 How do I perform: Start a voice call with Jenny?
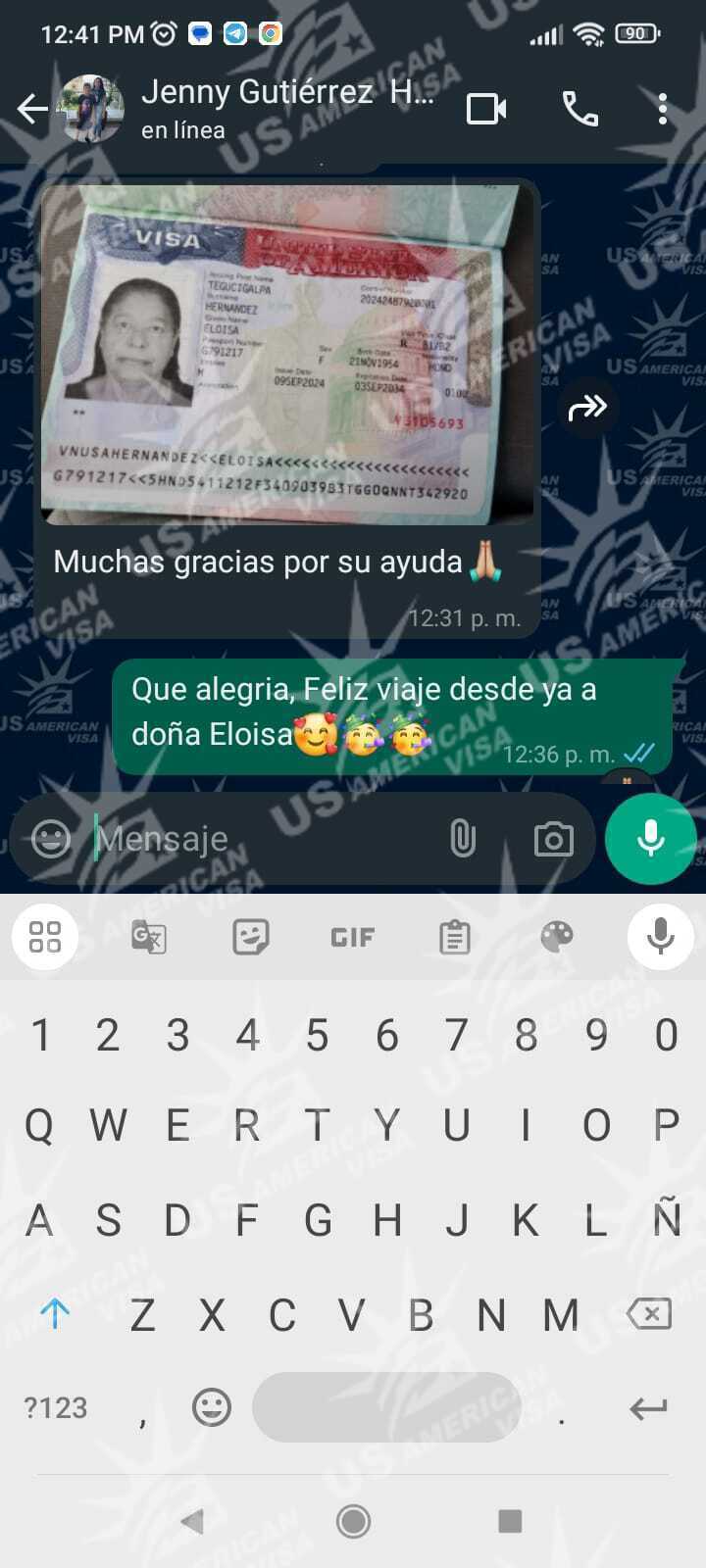pos(580,109)
